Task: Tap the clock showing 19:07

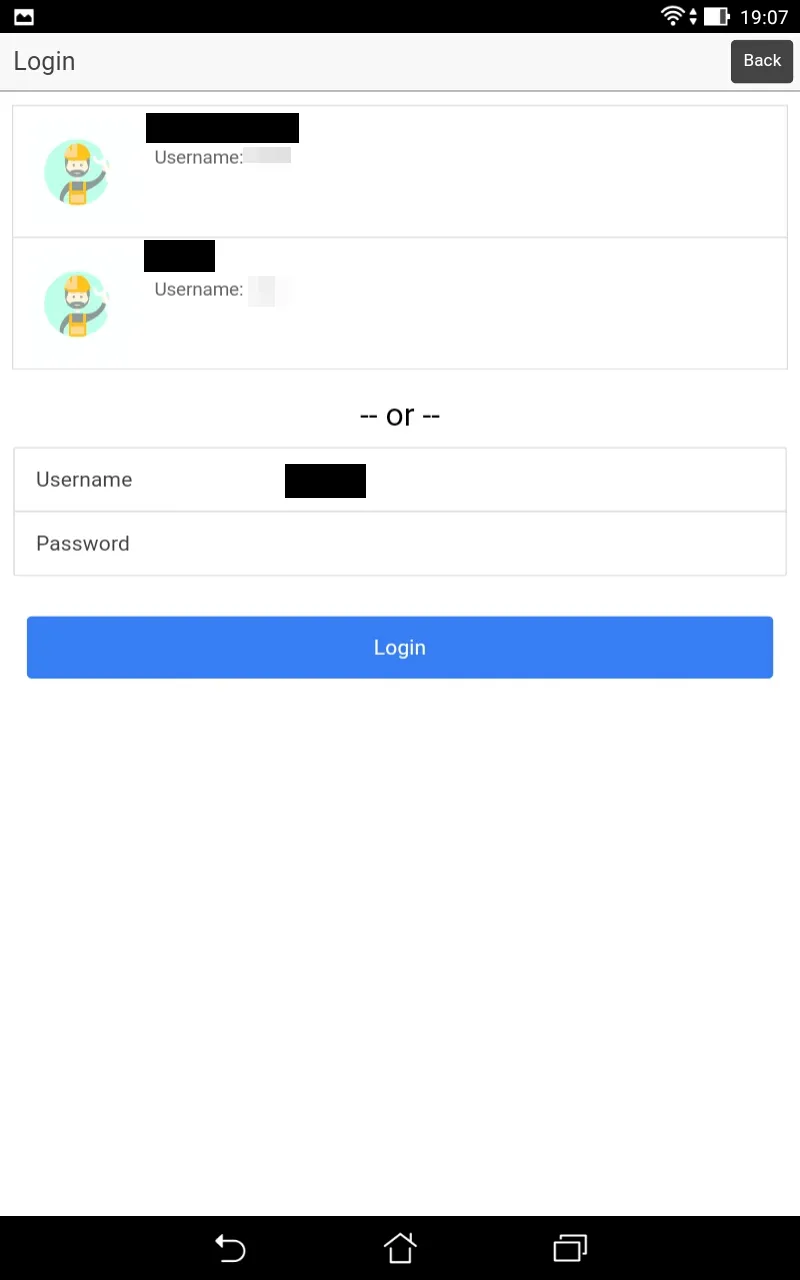Action: 764,16
